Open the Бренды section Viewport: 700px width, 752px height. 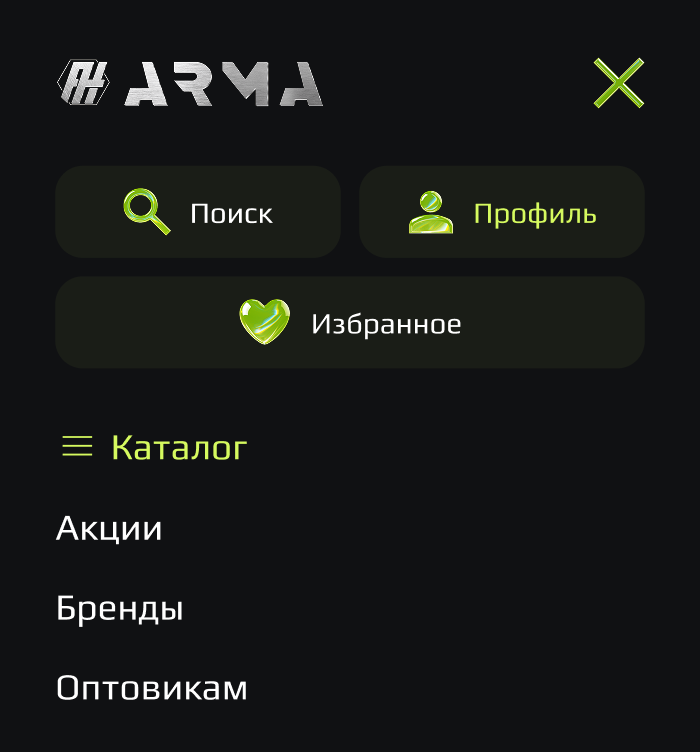tap(120, 608)
